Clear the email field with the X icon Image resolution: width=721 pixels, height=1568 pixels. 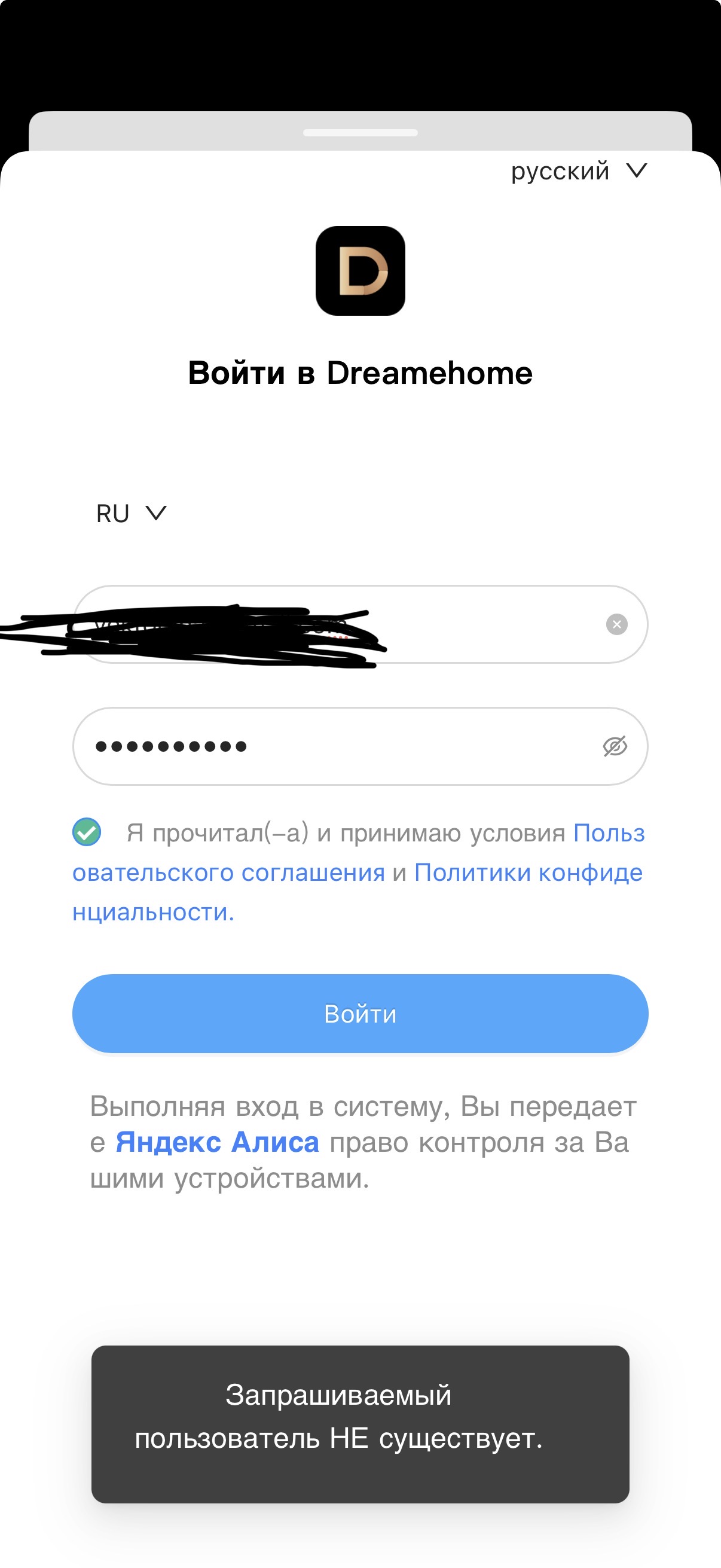(616, 624)
